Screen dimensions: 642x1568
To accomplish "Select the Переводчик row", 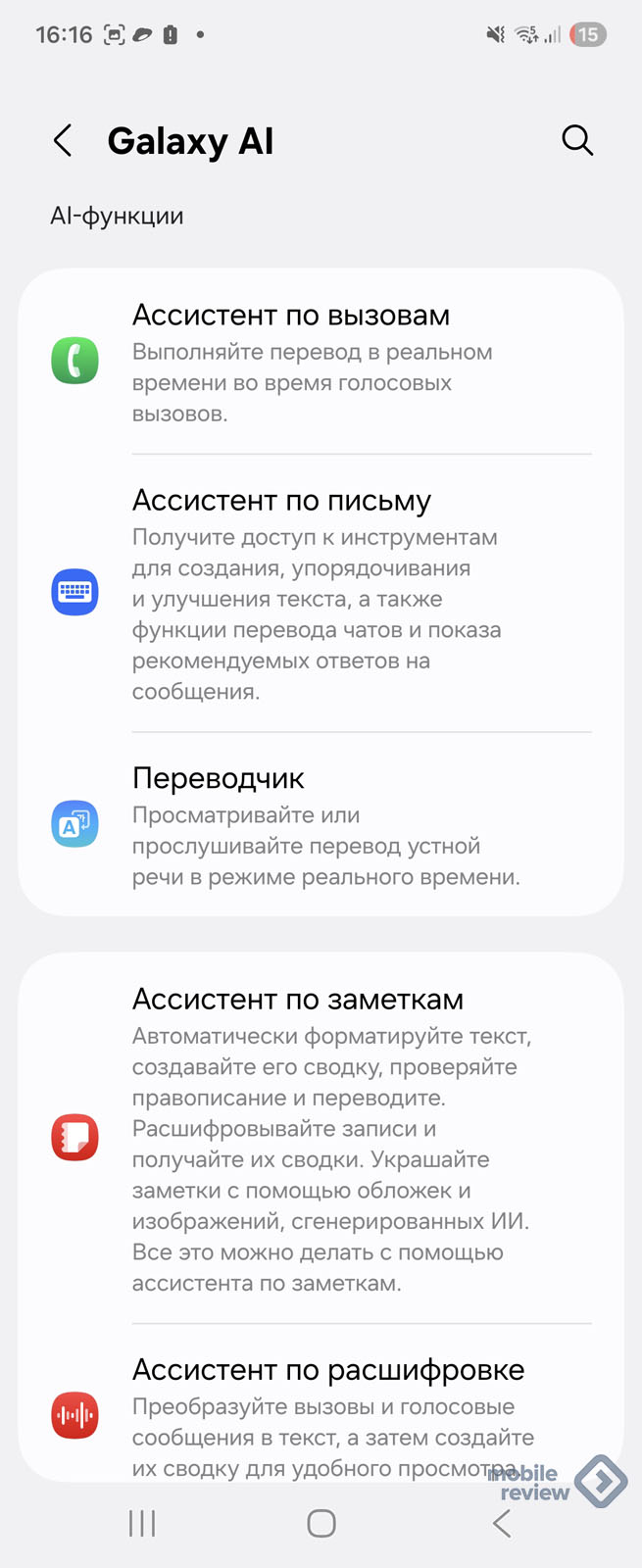I will tap(321, 824).
